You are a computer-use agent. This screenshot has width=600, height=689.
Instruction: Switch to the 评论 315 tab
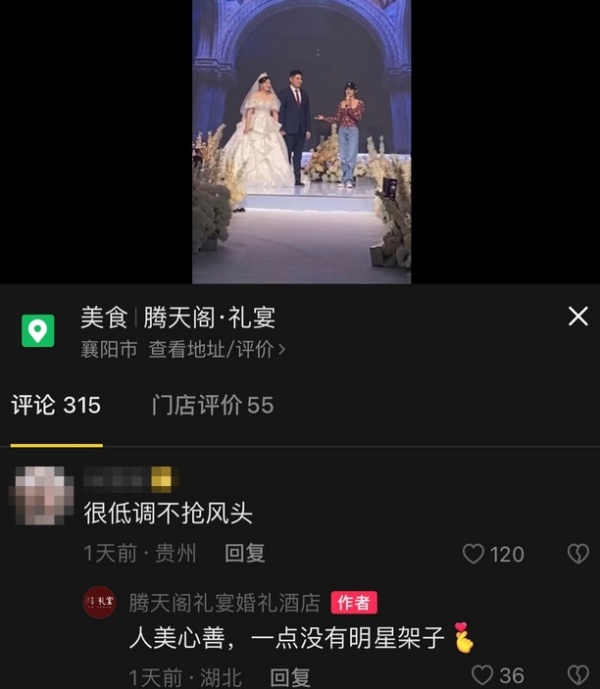pyautogui.click(x=56, y=405)
